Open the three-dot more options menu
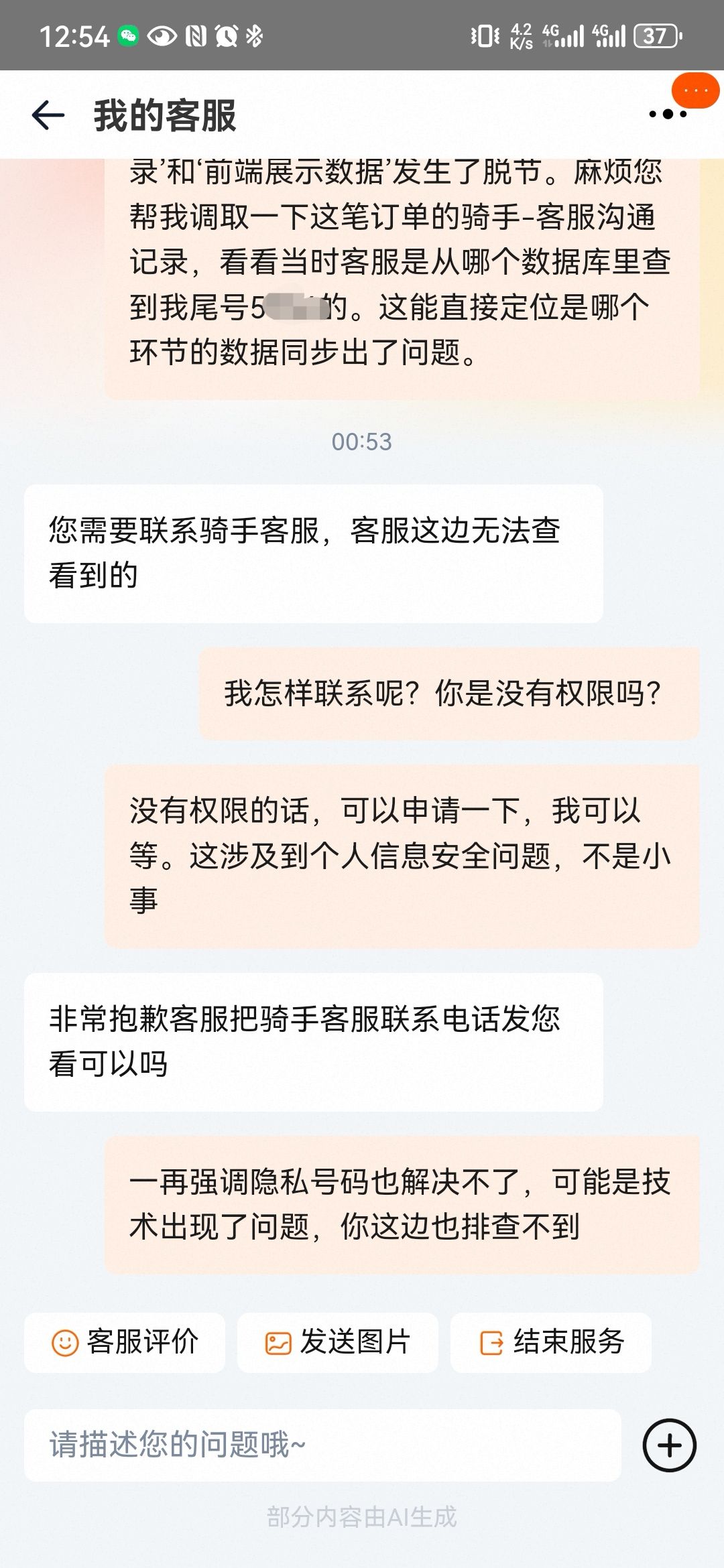This screenshot has width=724, height=1568. [x=668, y=115]
